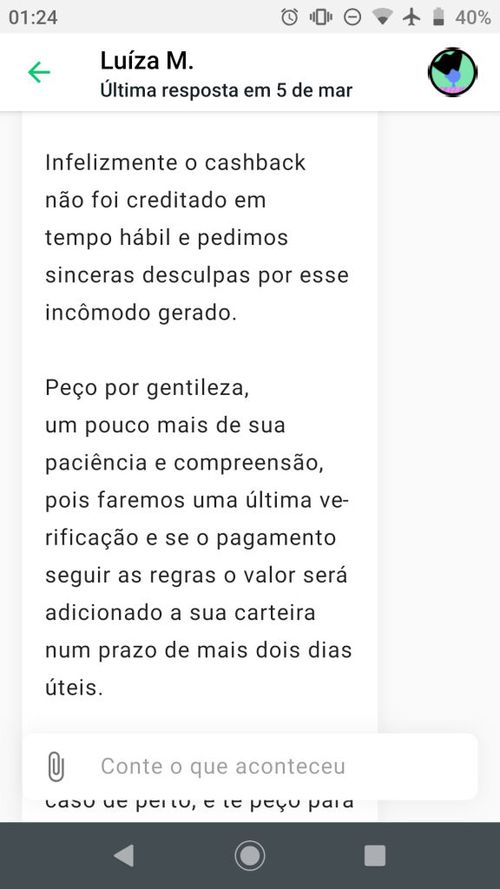Image resolution: width=500 pixels, height=889 pixels.
Task: Open the recent apps view
Action: 375,856
